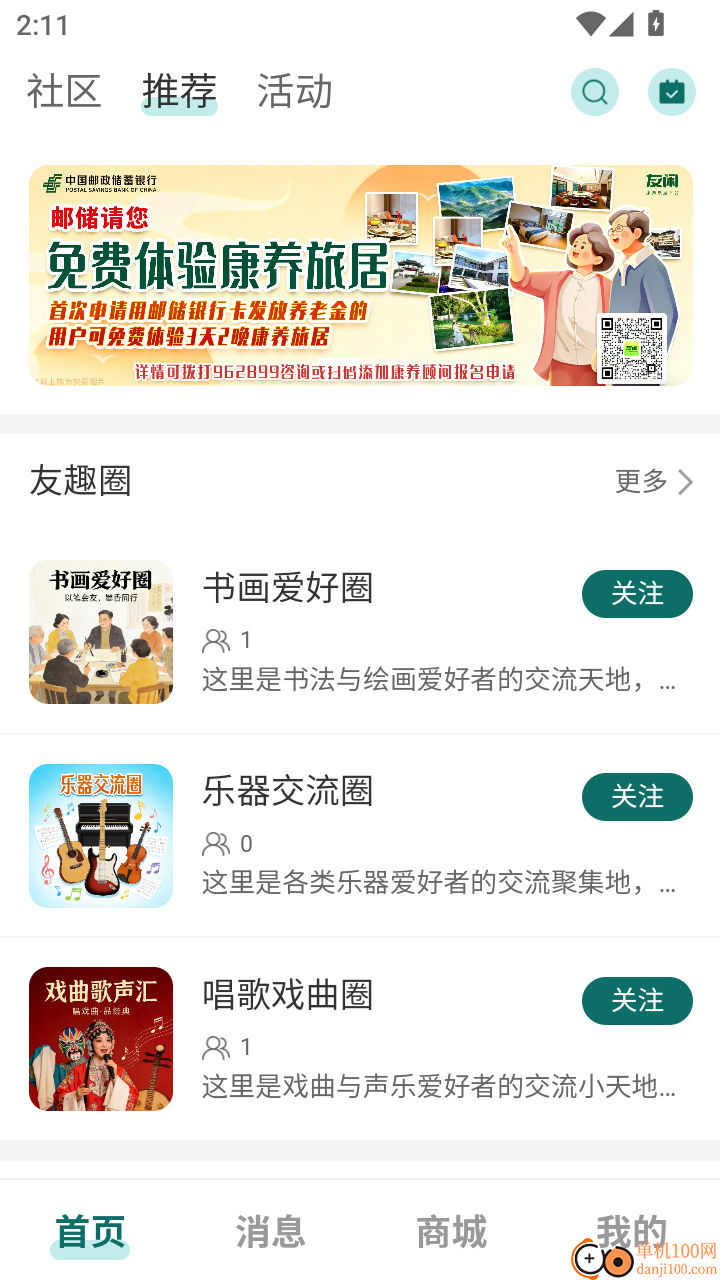The width and height of the screenshot is (720, 1280).
Task: Follow the 书画爱好圈 circle
Action: [637, 593]
